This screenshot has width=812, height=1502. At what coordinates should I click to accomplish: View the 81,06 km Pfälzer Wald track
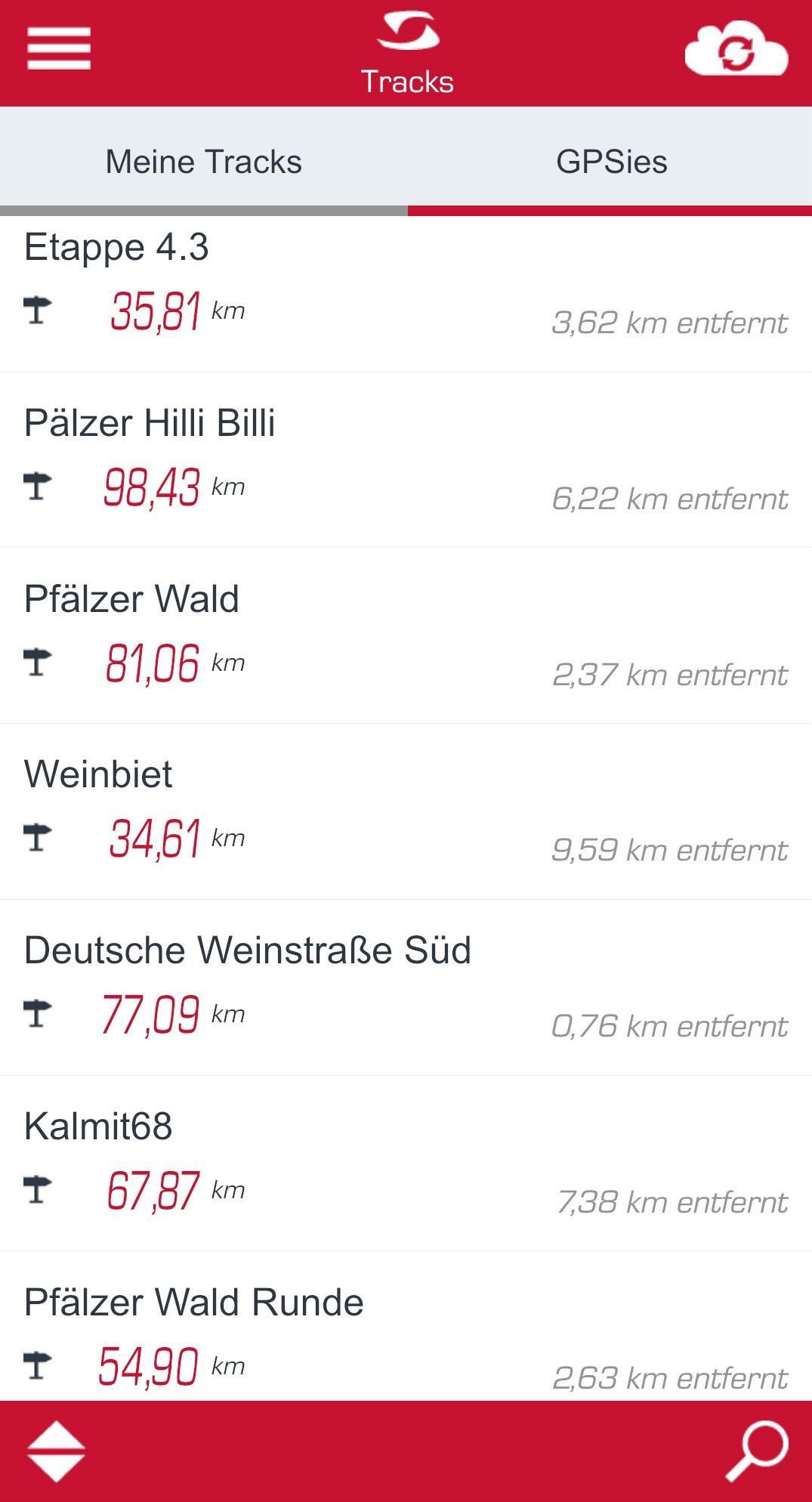point(406,636)
